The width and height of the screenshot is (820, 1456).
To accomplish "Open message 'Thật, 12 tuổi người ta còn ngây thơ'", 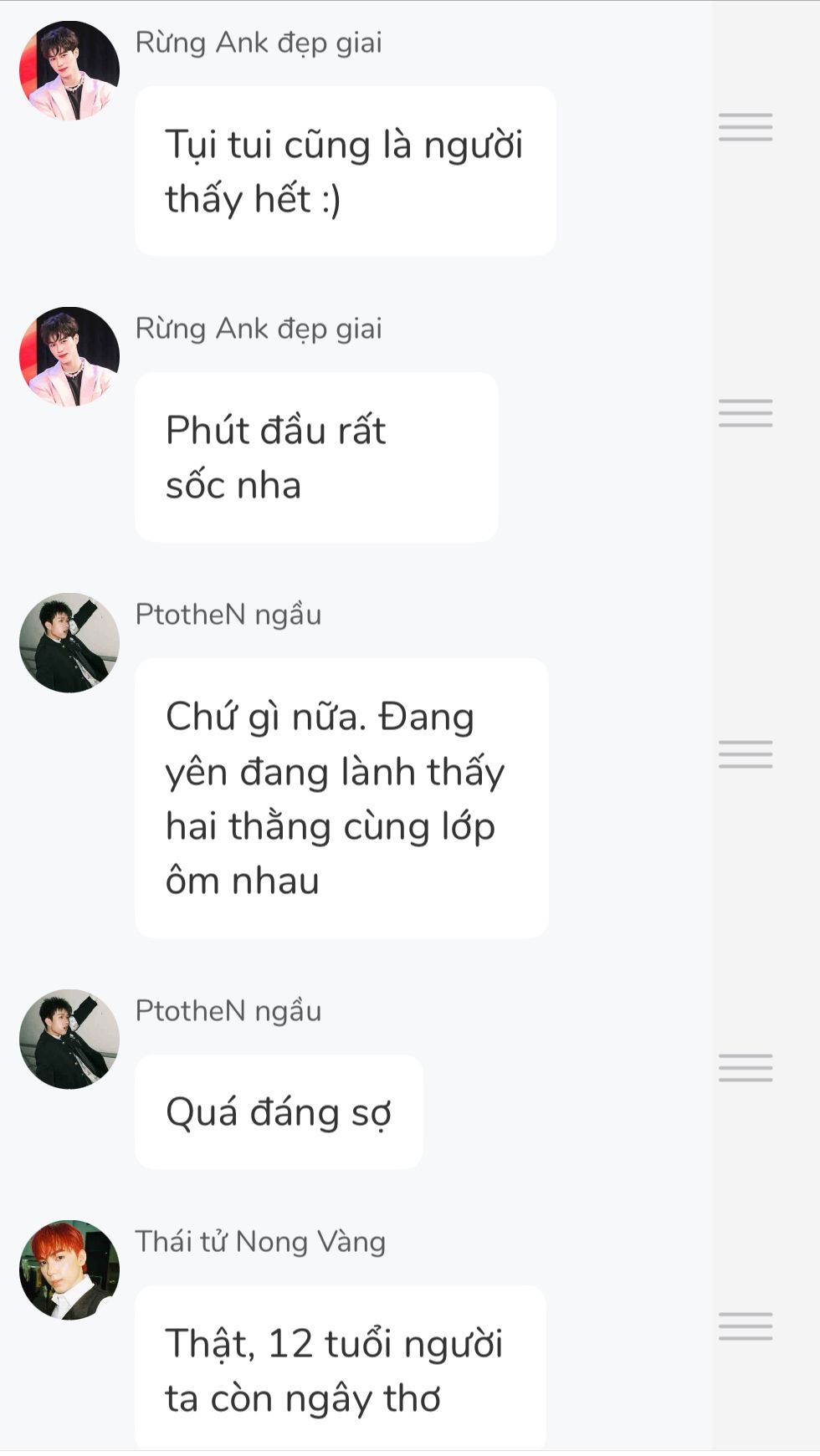I will pos(340,1369).
